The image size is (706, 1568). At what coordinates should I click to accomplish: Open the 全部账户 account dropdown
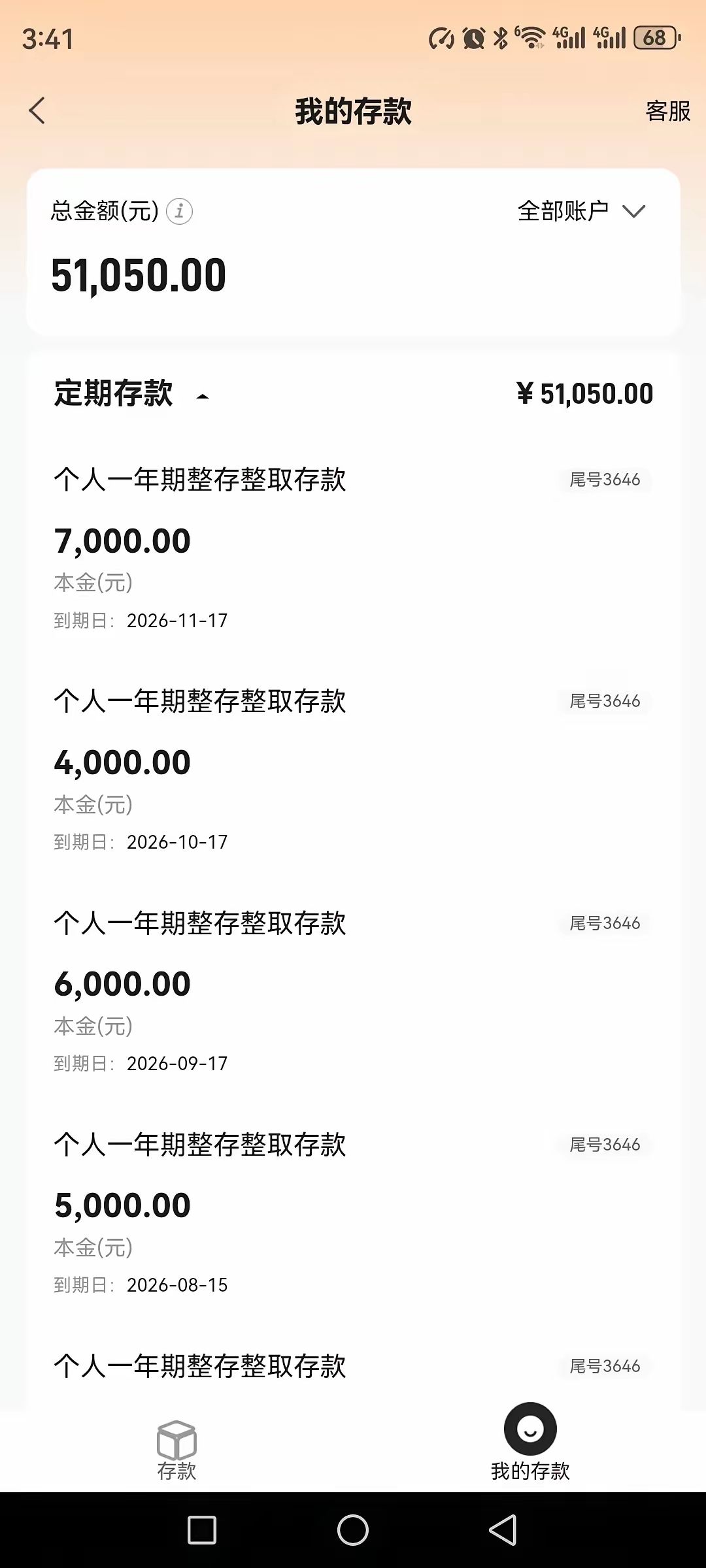(x=581, y=211)
